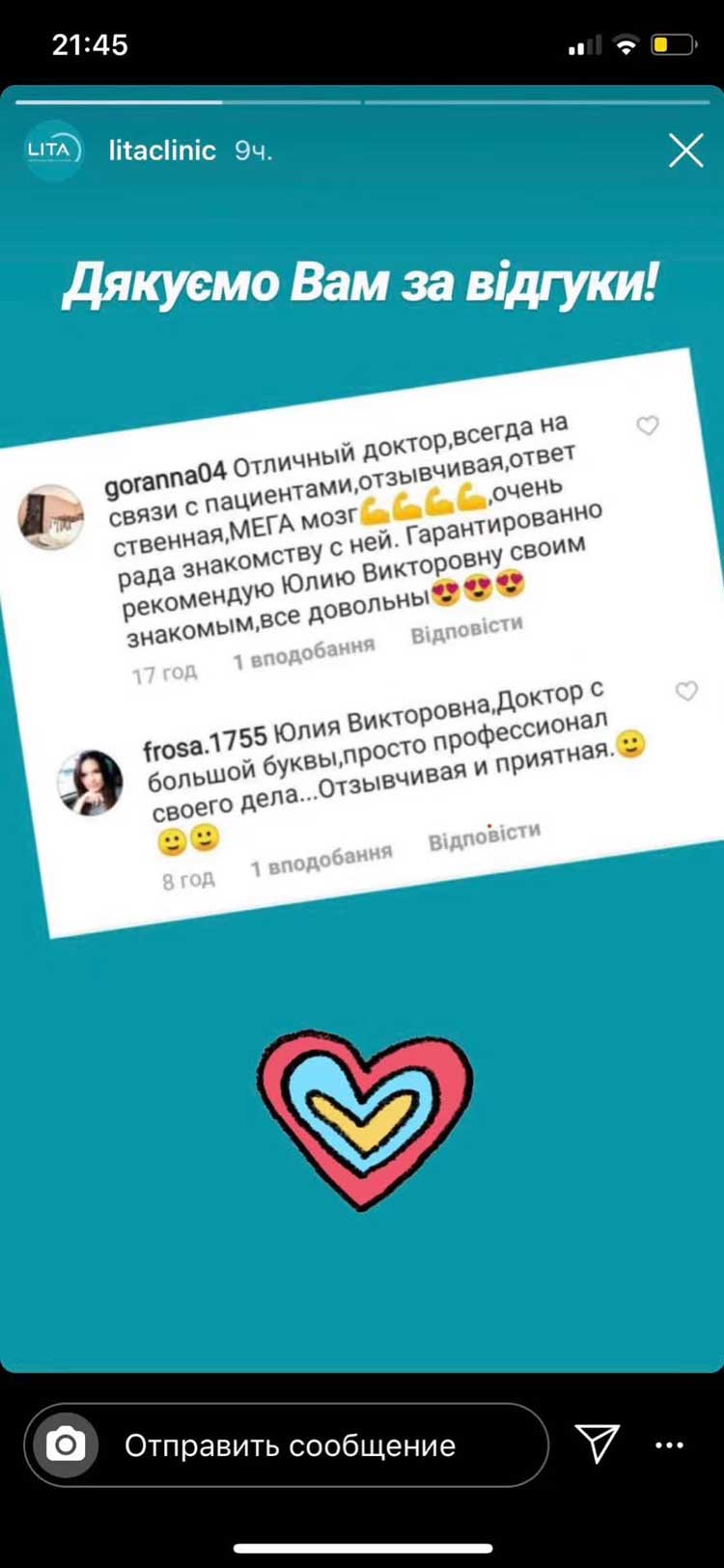Open the three-dot more options menu
This screenshot has width=724, height=1568.
[x=669, y=1444]
